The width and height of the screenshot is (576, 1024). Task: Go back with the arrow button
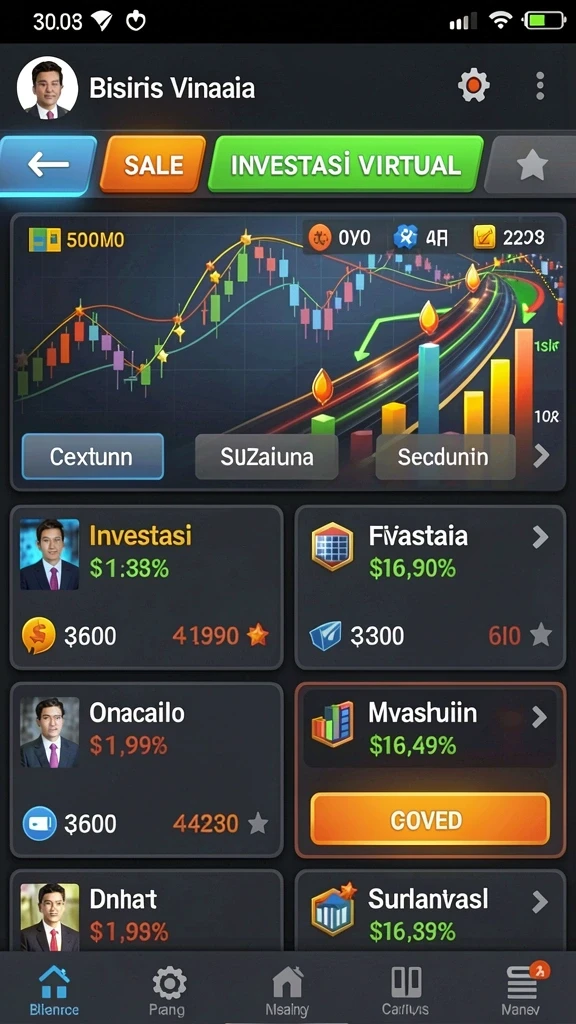coord(48,165)
